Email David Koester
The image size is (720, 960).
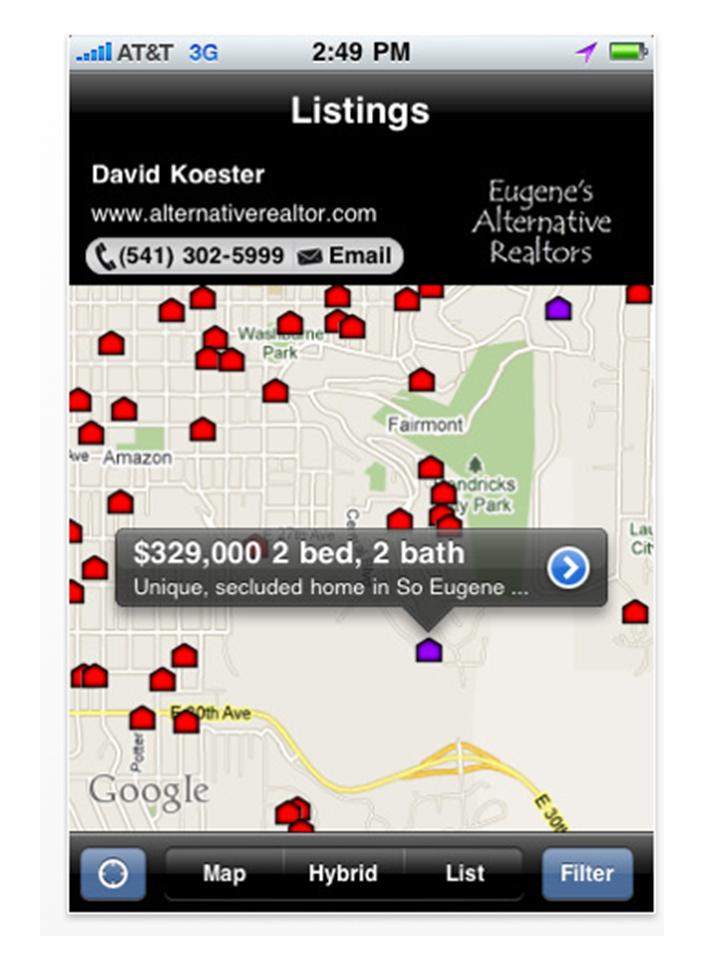click(x=346, y=256)
